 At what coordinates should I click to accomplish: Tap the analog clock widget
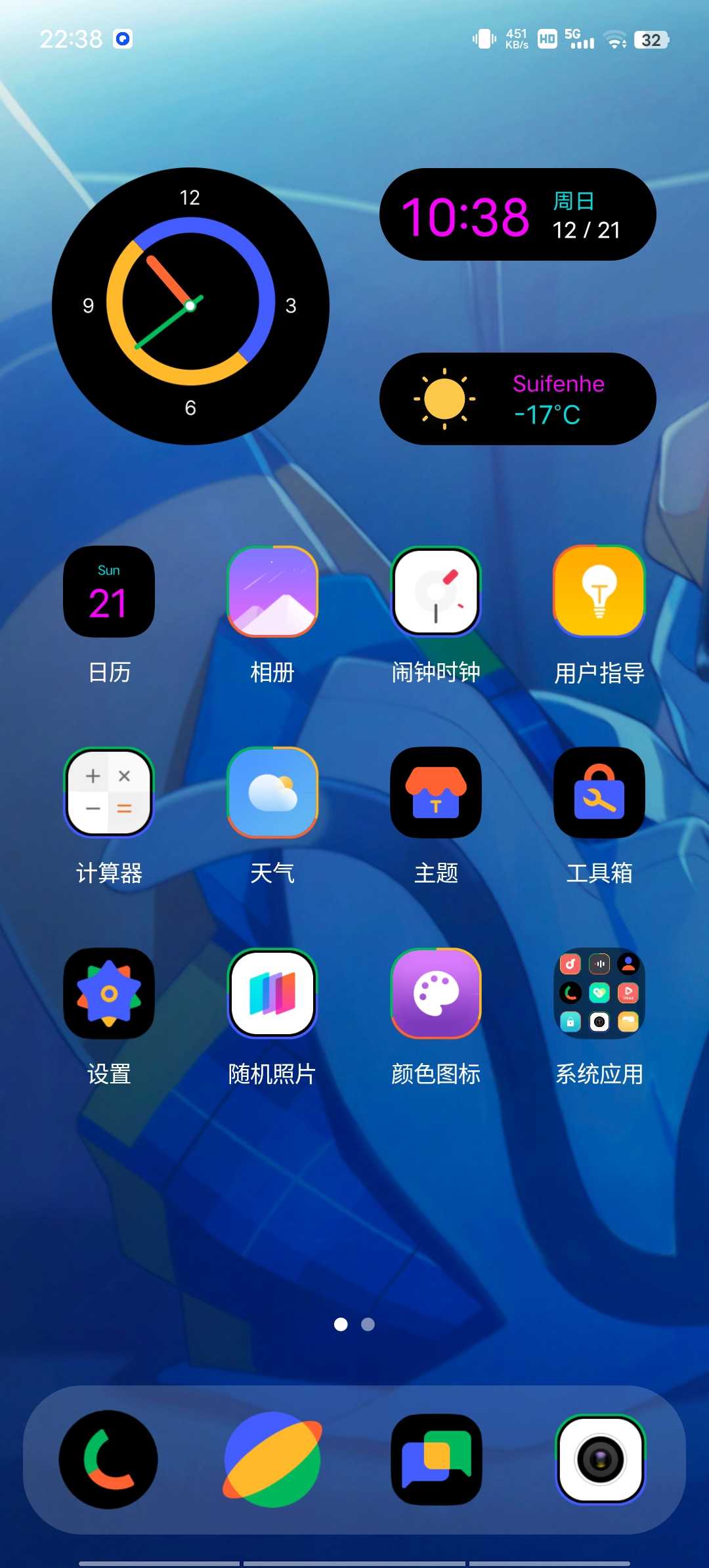point(190,306)
